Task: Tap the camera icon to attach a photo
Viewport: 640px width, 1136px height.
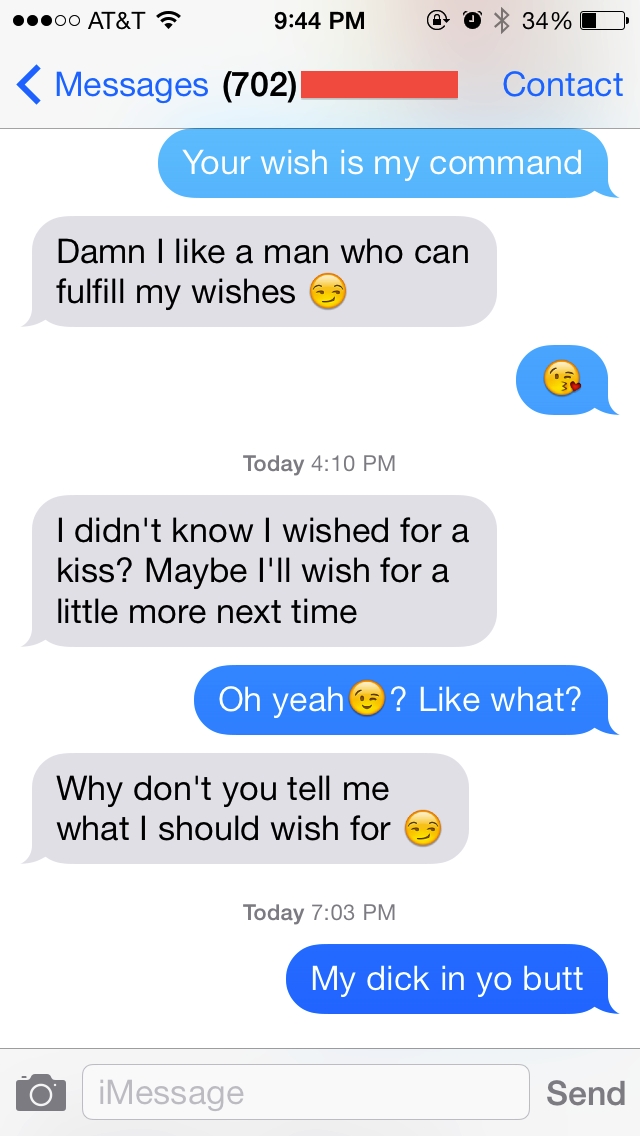Action: [41, 1092]
